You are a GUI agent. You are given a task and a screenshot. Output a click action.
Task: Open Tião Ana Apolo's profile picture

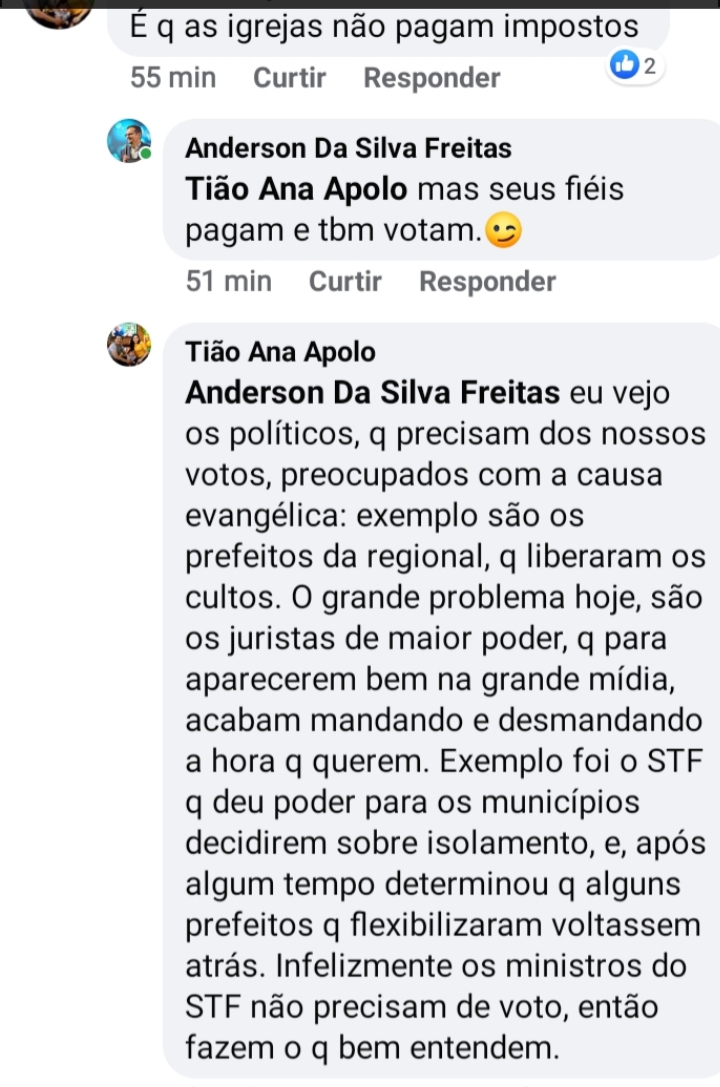click(129, 345)
